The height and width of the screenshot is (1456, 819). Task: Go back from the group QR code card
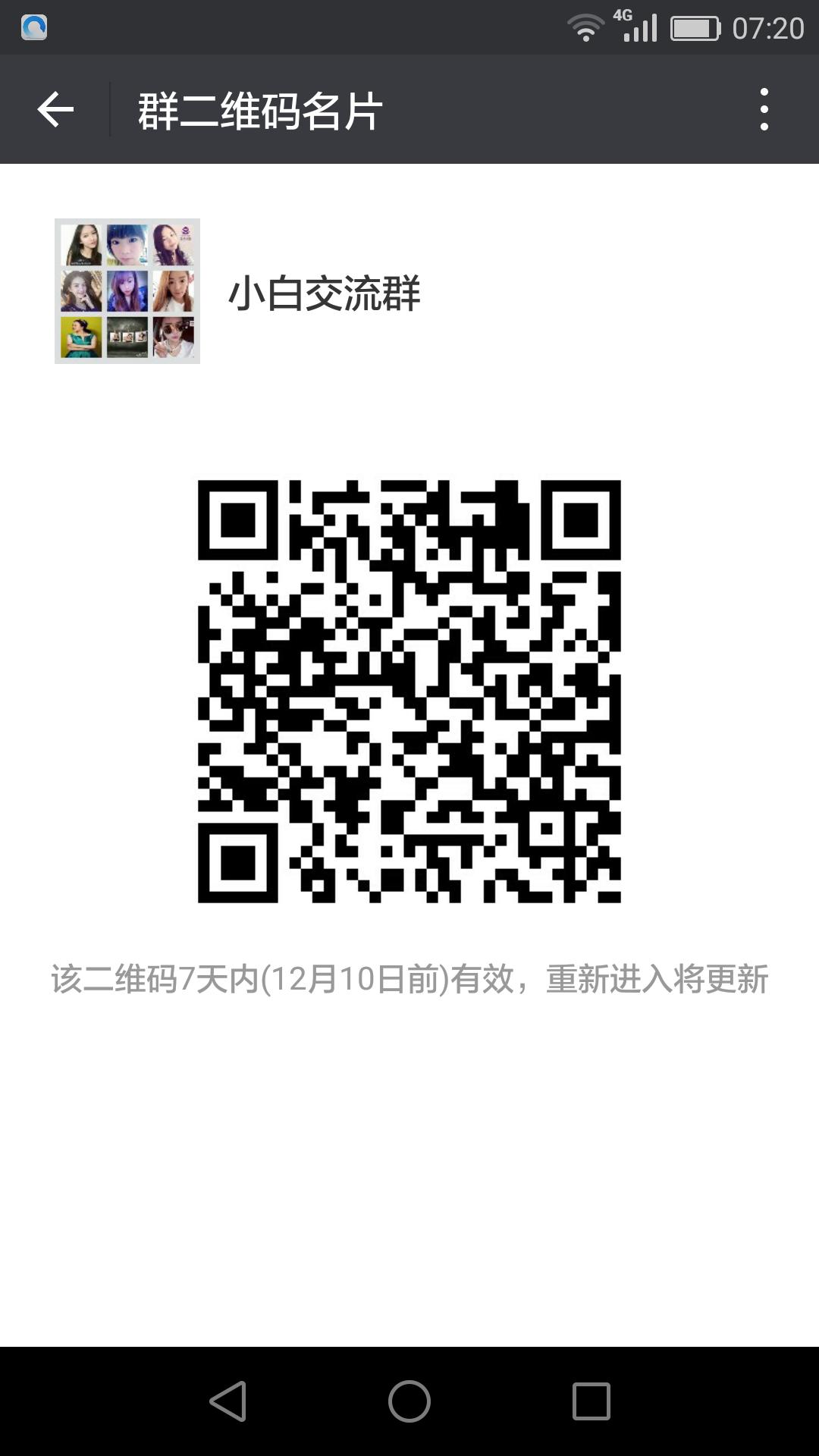(x=55, y=110)
